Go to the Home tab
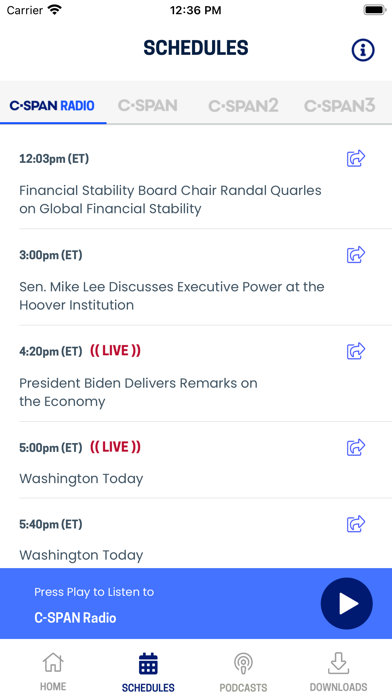The height and width of the screenshot is (696, 392). pyautogui.click(x=53, y=672)
